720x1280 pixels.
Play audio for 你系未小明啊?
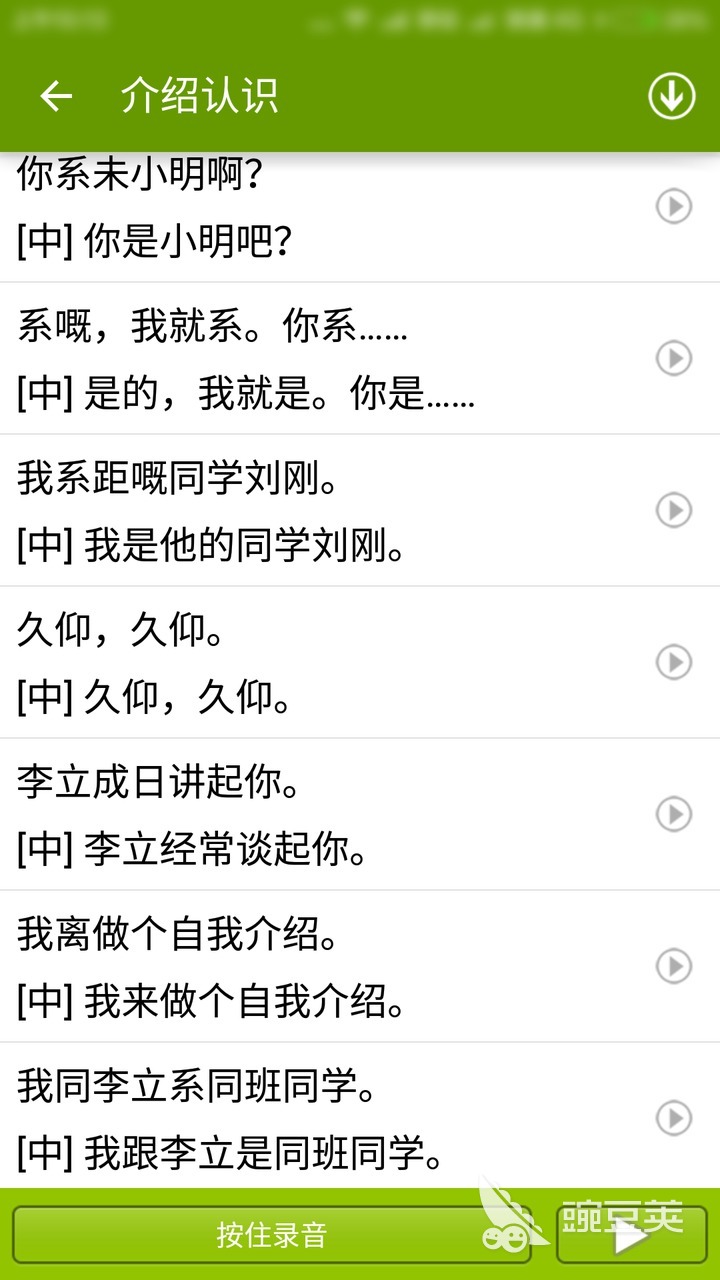click(x=674, y=207)
